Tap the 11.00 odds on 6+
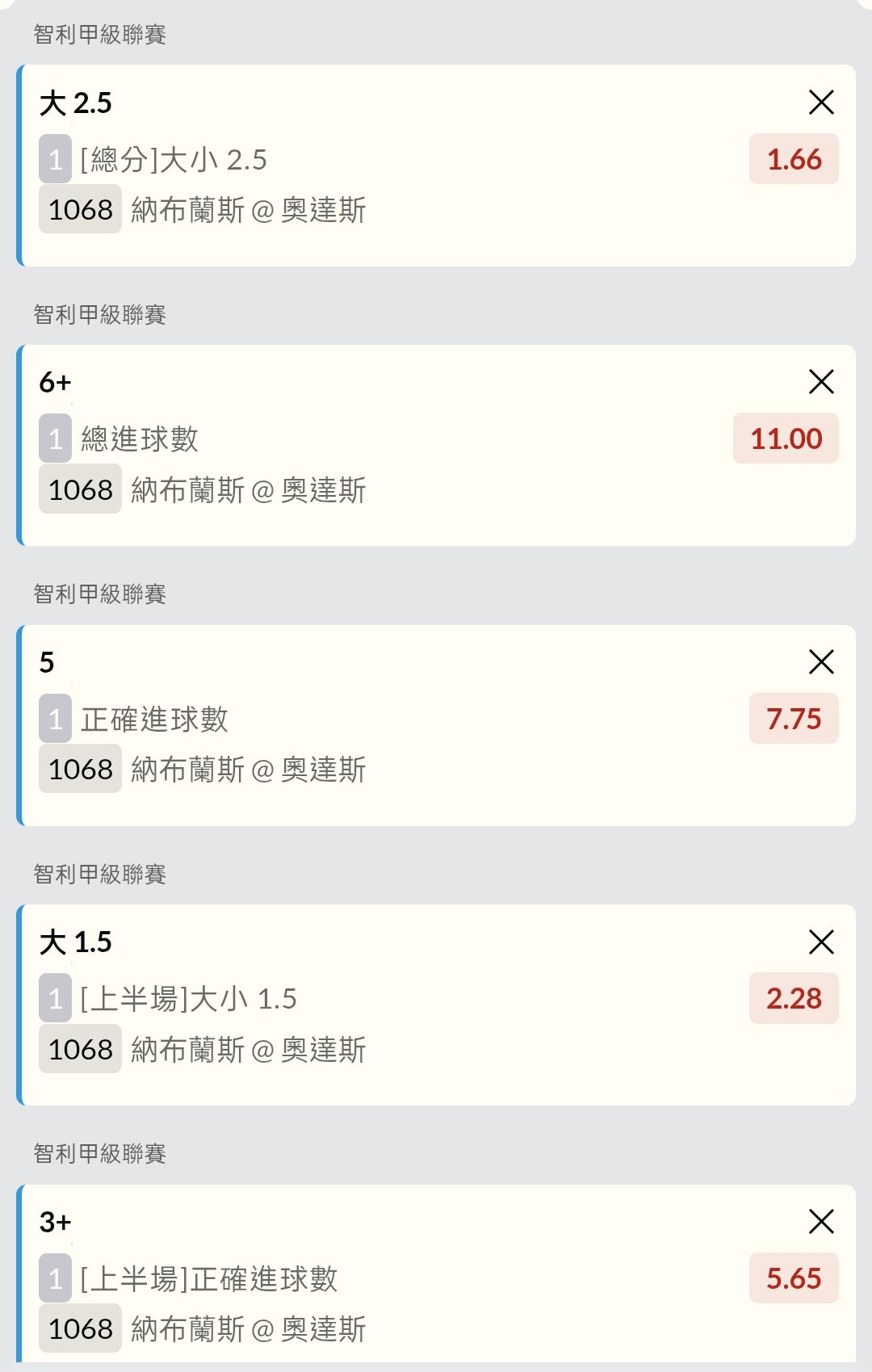Viewport: 872px width, 1372px height. [x=786, y=438]
